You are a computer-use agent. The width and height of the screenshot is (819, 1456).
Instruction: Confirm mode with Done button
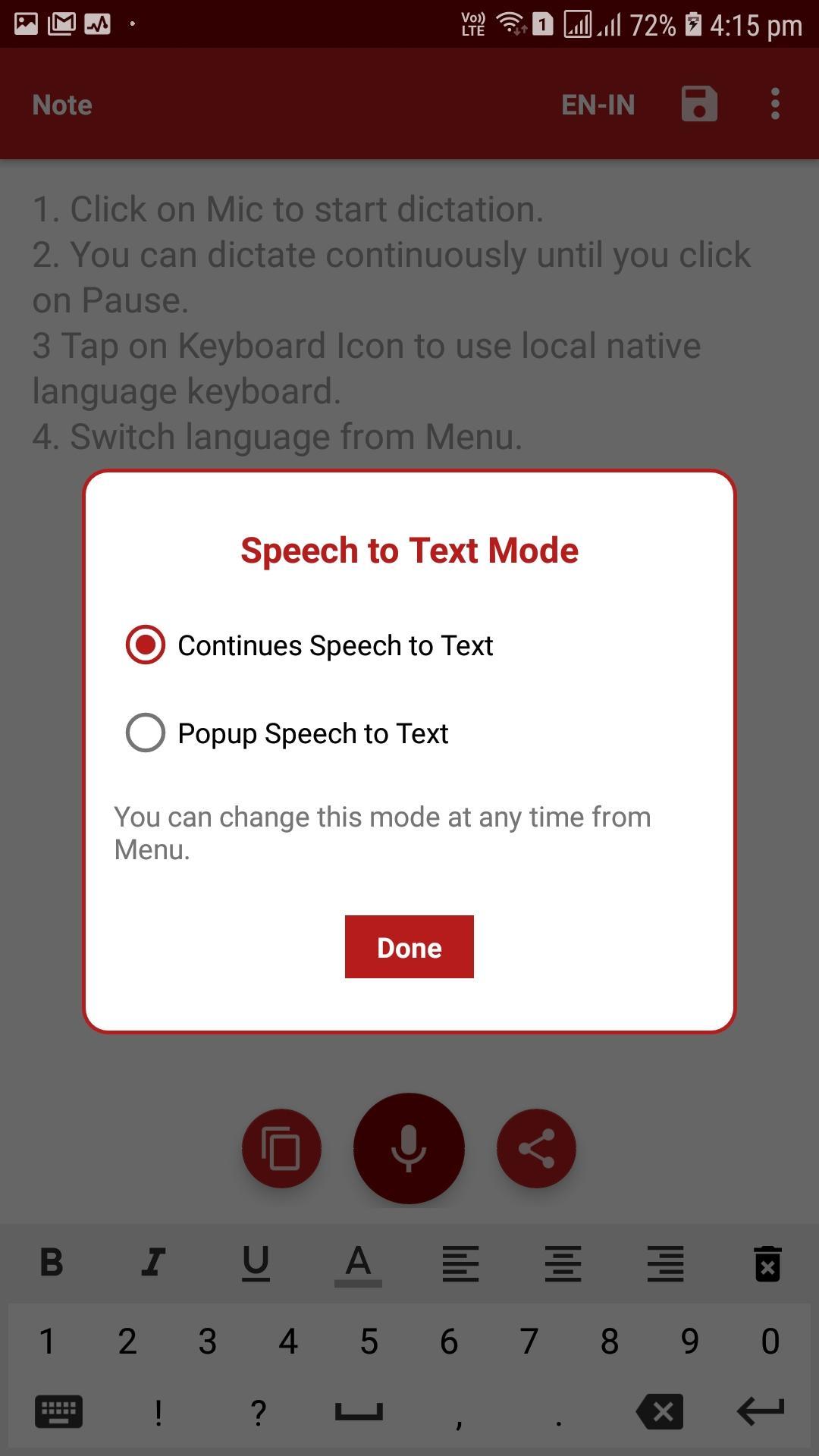pos(409,946)
